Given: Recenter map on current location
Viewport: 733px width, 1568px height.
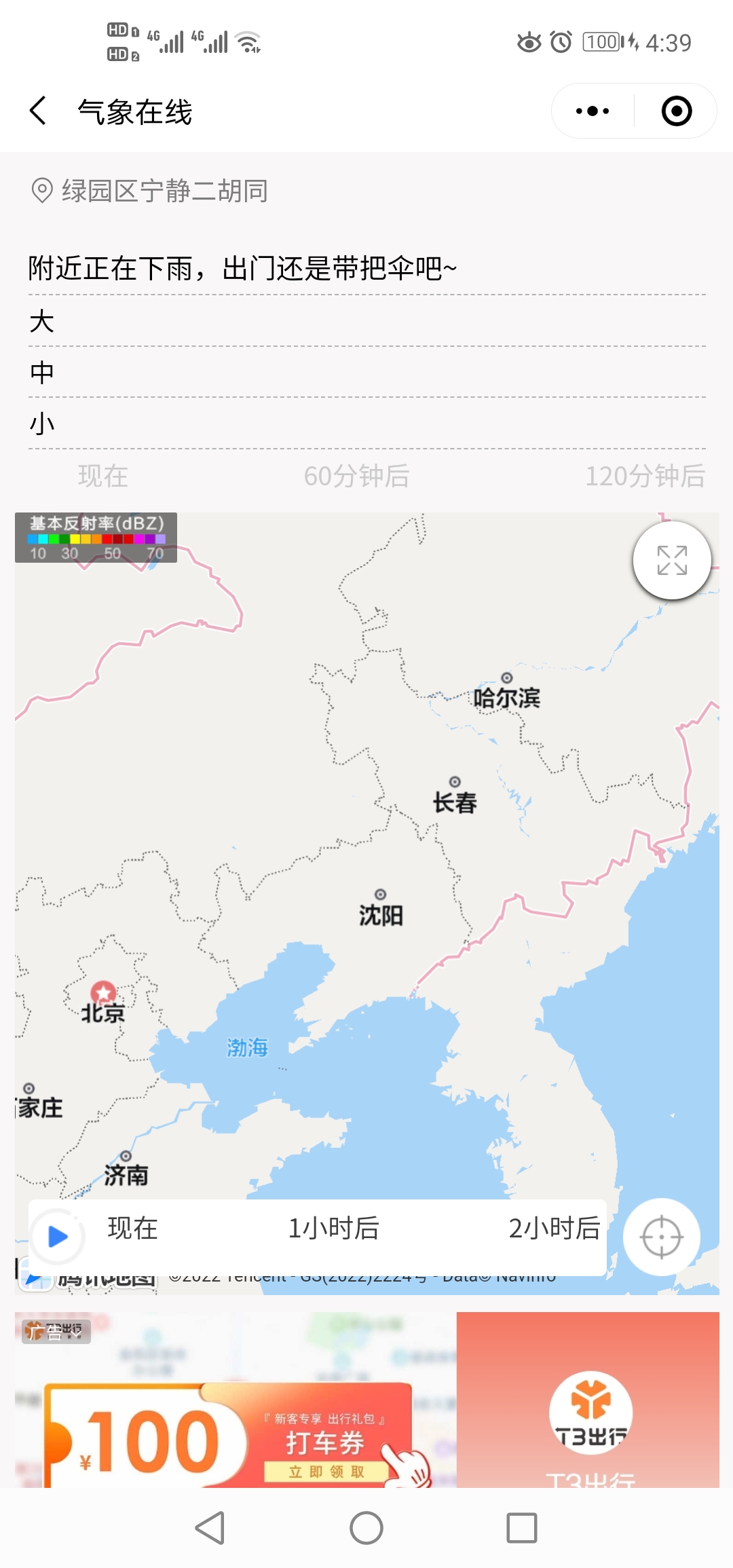Looking at the screenshot, I should pyautogui.click(x=661, y=1237).
